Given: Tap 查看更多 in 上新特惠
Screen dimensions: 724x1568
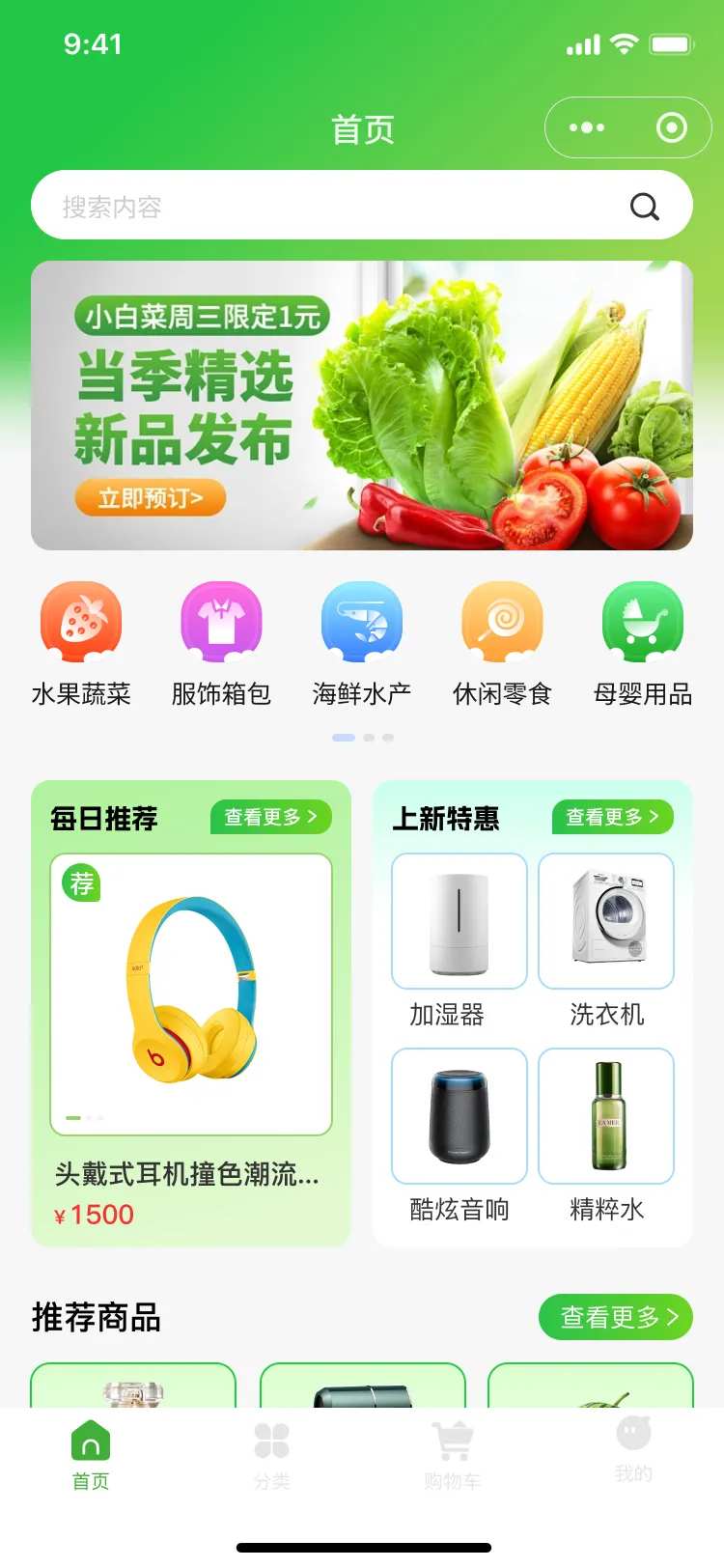Looking at the screenshot, I should 612,817.
